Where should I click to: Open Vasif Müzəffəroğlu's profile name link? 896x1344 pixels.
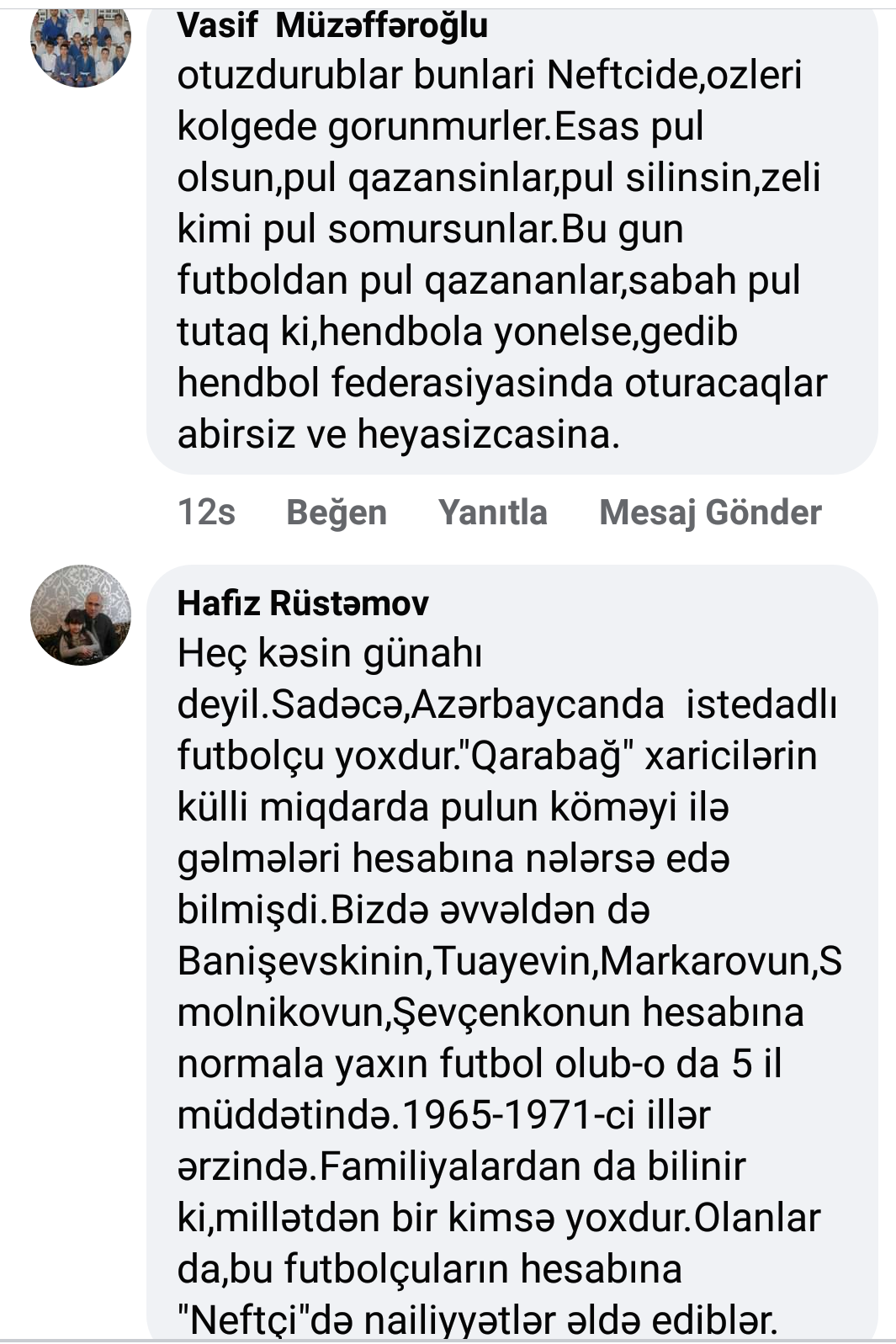point(332,25)
